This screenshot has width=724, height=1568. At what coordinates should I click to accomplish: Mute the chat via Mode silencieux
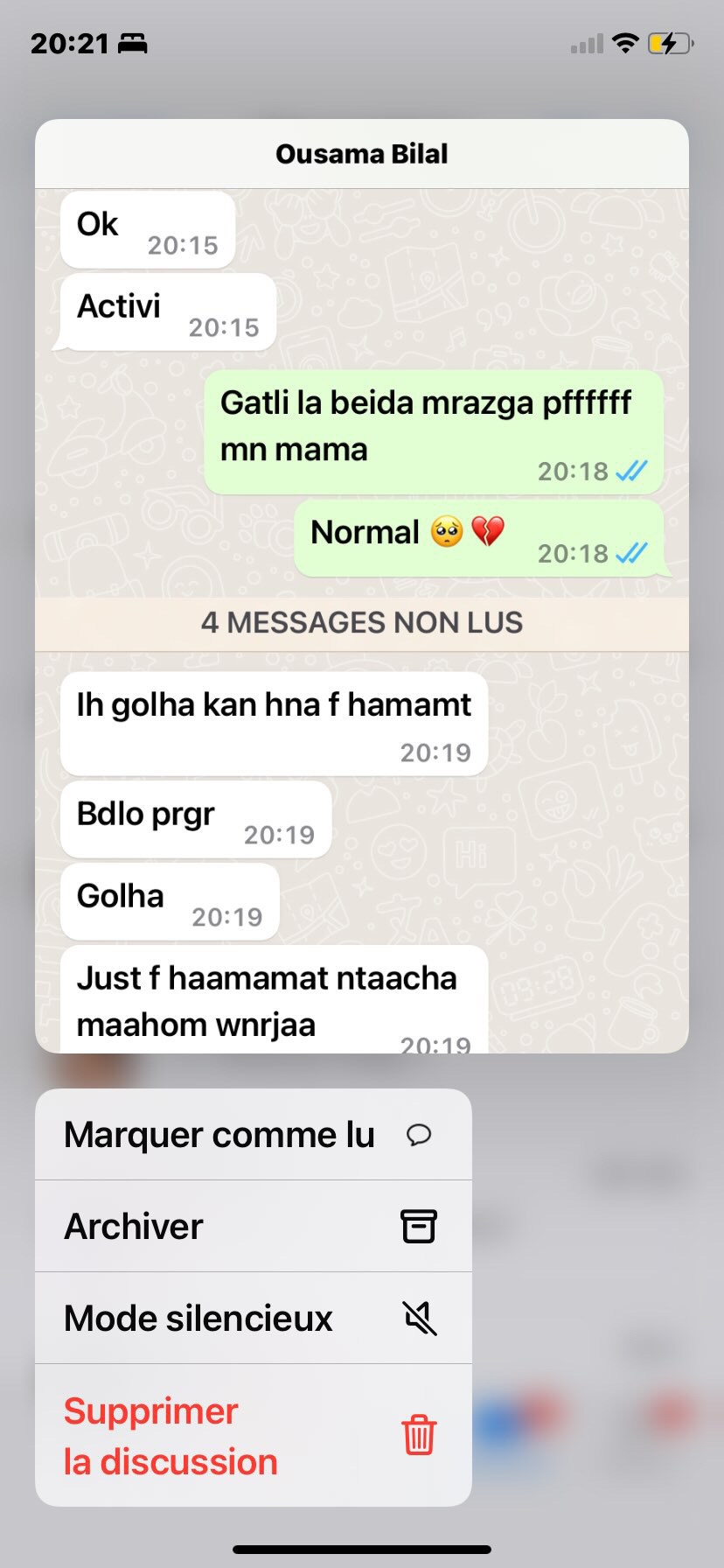(x=253, y=1318)
